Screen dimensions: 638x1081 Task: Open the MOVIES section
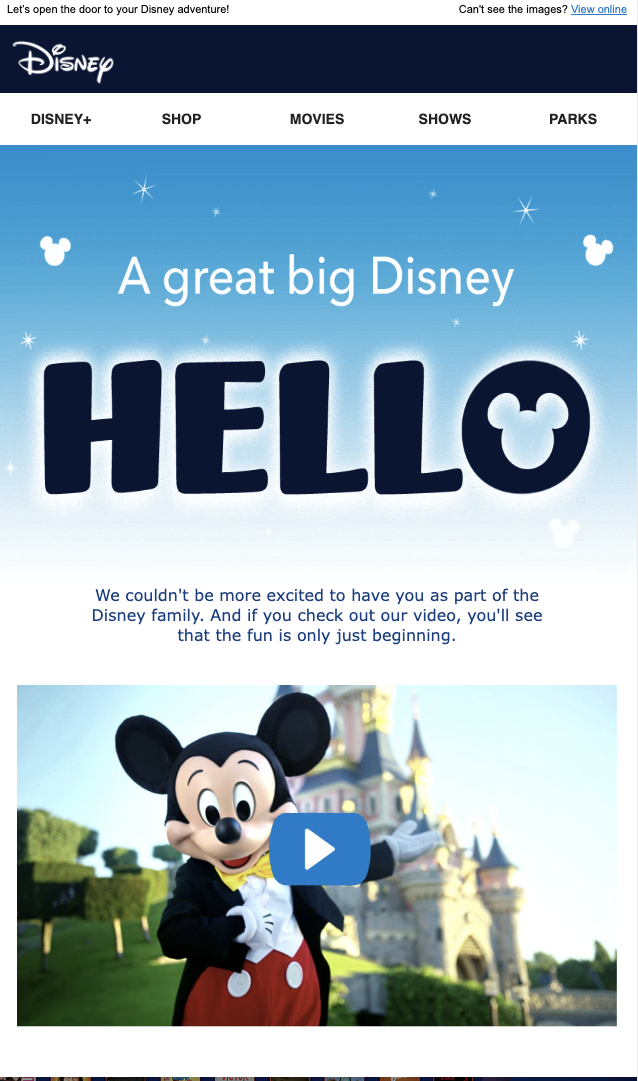pos(317,119)
